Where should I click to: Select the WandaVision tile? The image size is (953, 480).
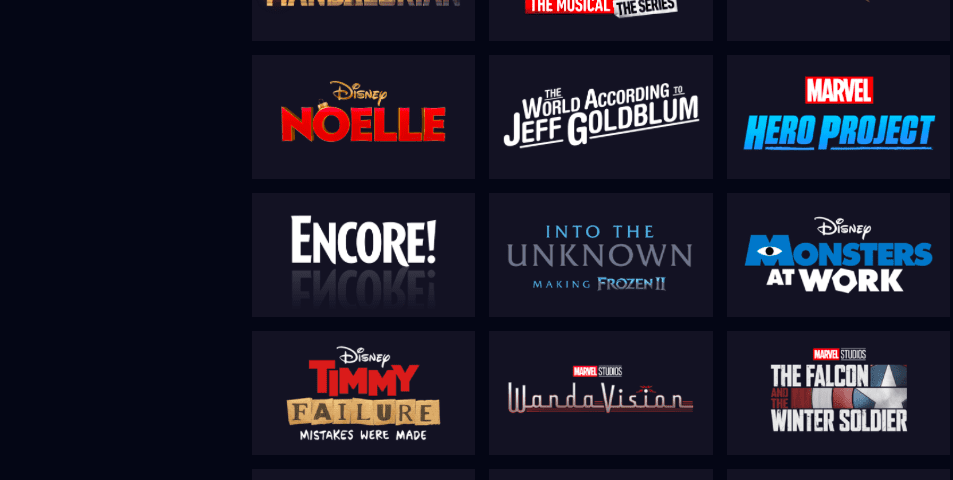click(600, 393)
